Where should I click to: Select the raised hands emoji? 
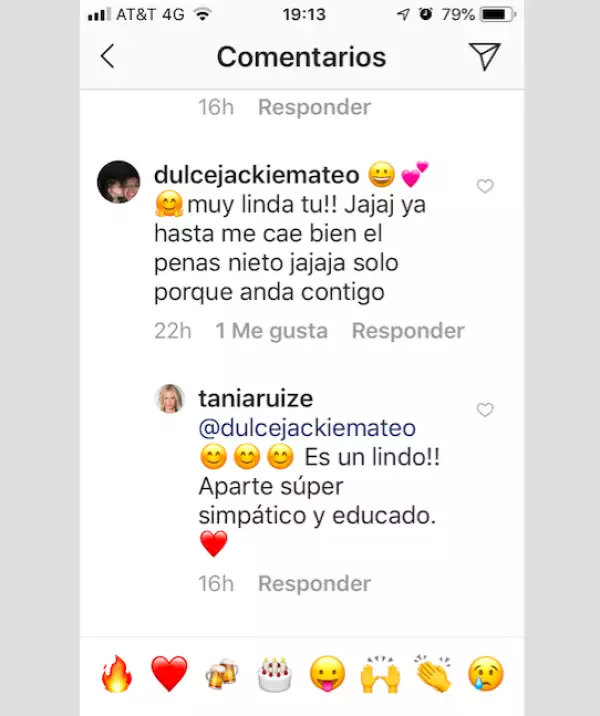[381, 675]
